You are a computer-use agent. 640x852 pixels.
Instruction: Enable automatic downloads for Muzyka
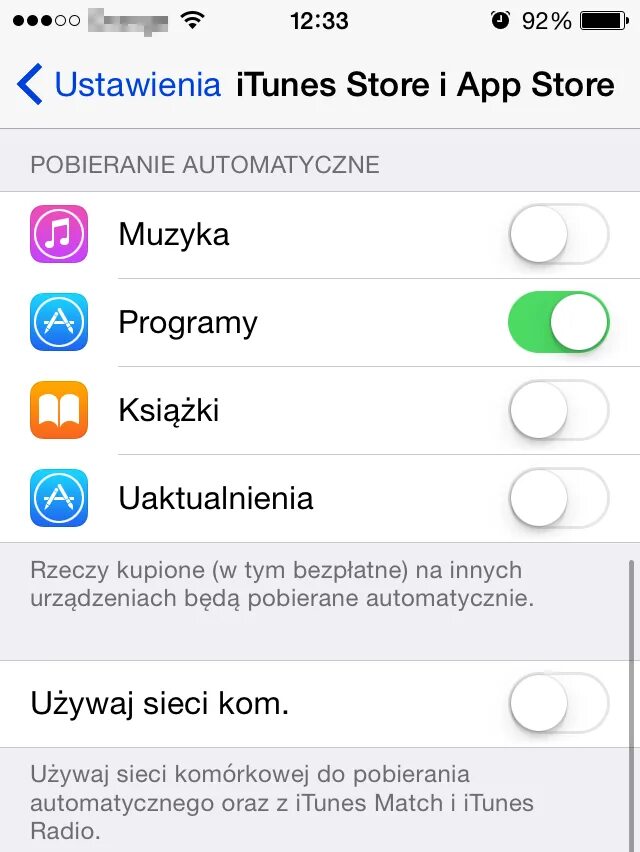558,235
